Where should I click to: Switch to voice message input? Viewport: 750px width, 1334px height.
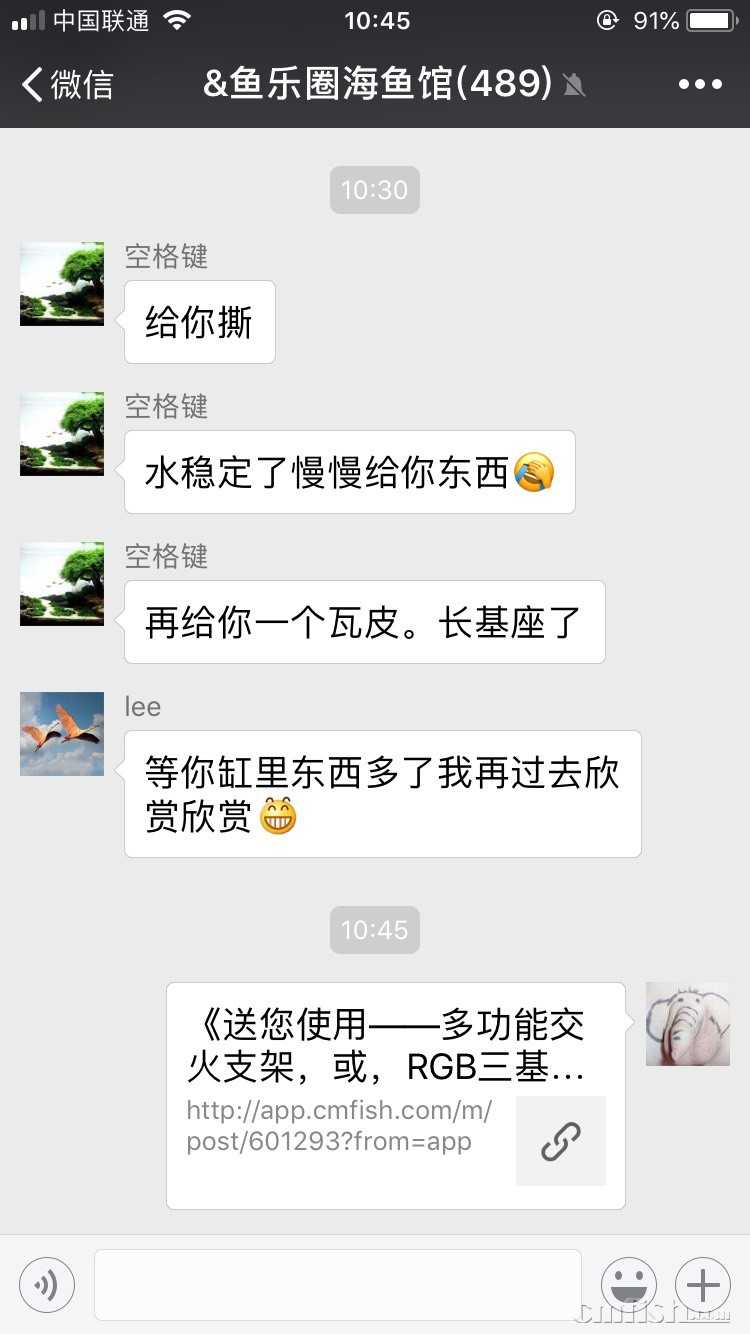pyautogui.click(x=47, y=1284)
